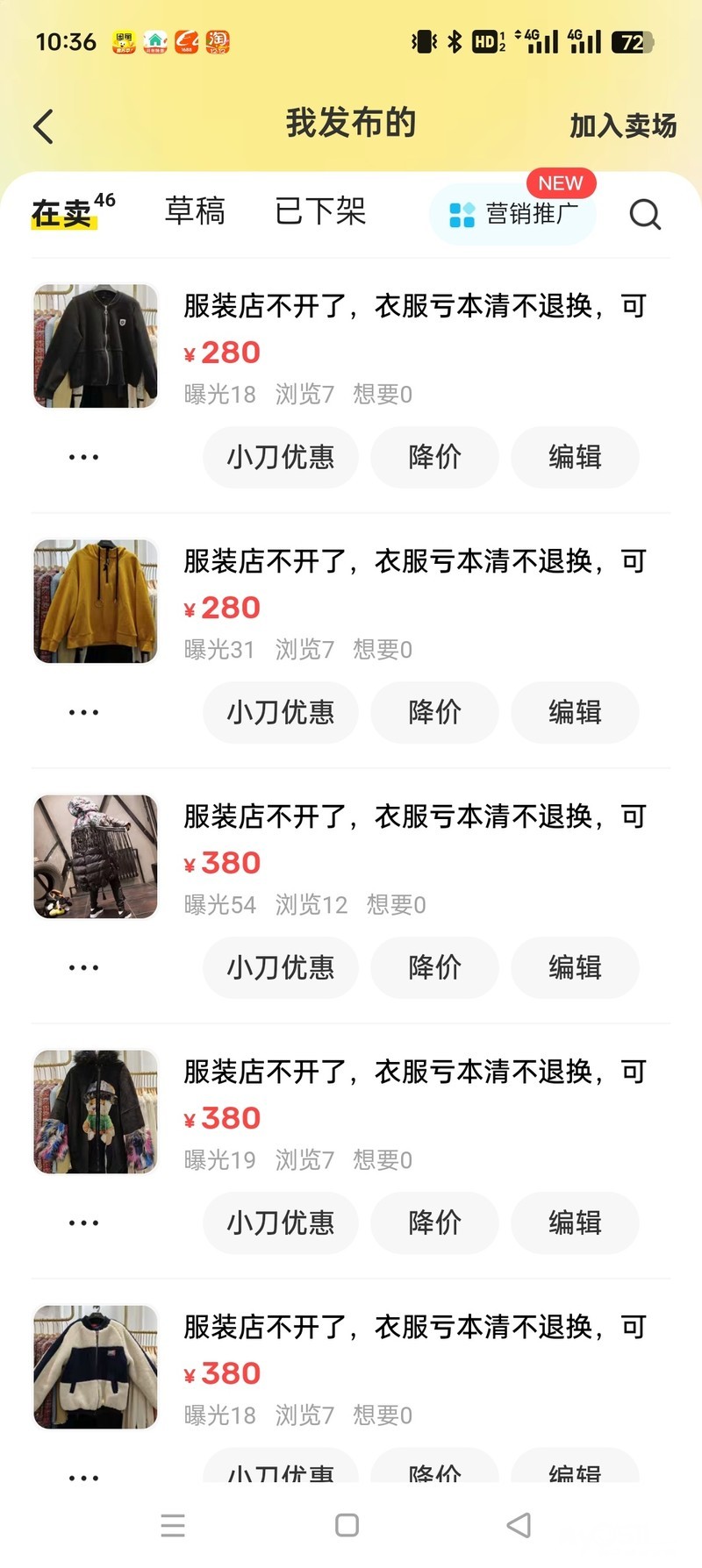702x1568 pixels.
Task: Select the 在卖 tab
Action: tap(63, 213)
